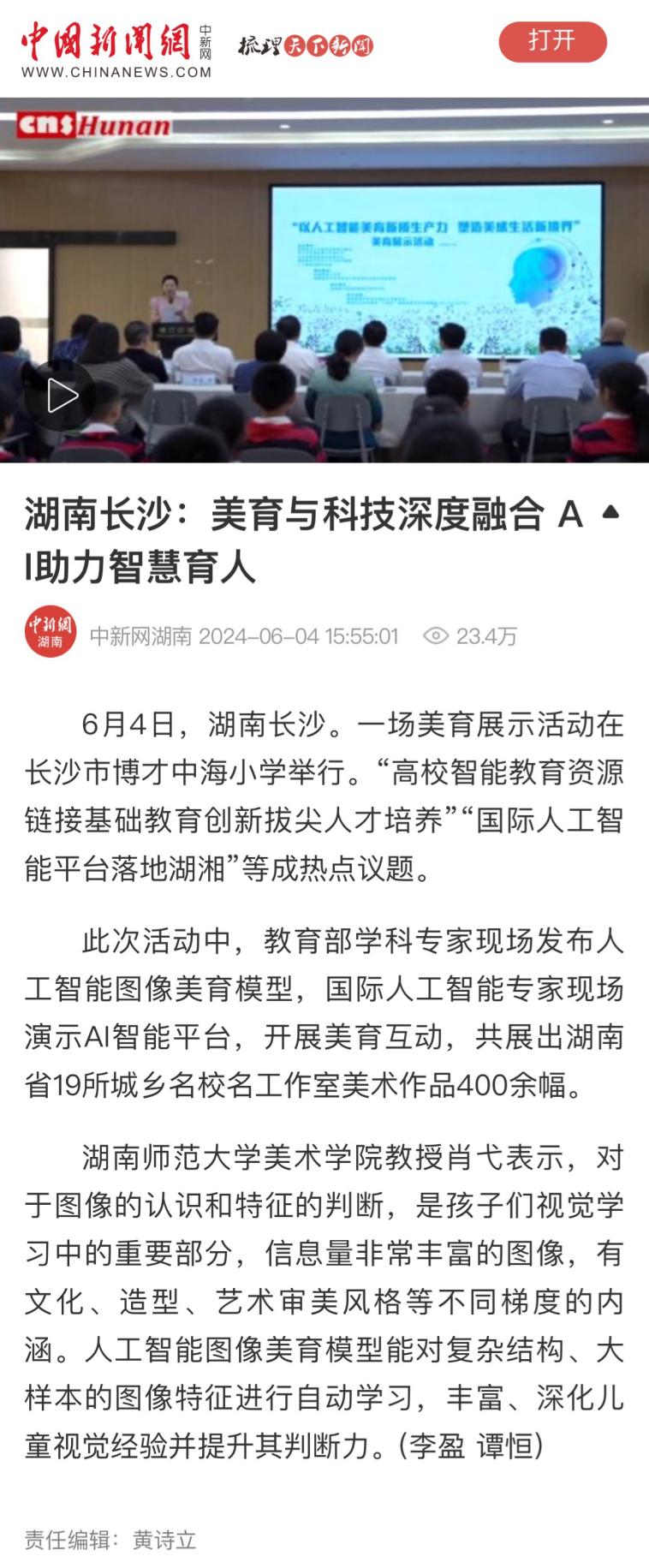This screenshot has height=1568, width=649.
Task: Play the news video
Action: [x=61, y=396]
